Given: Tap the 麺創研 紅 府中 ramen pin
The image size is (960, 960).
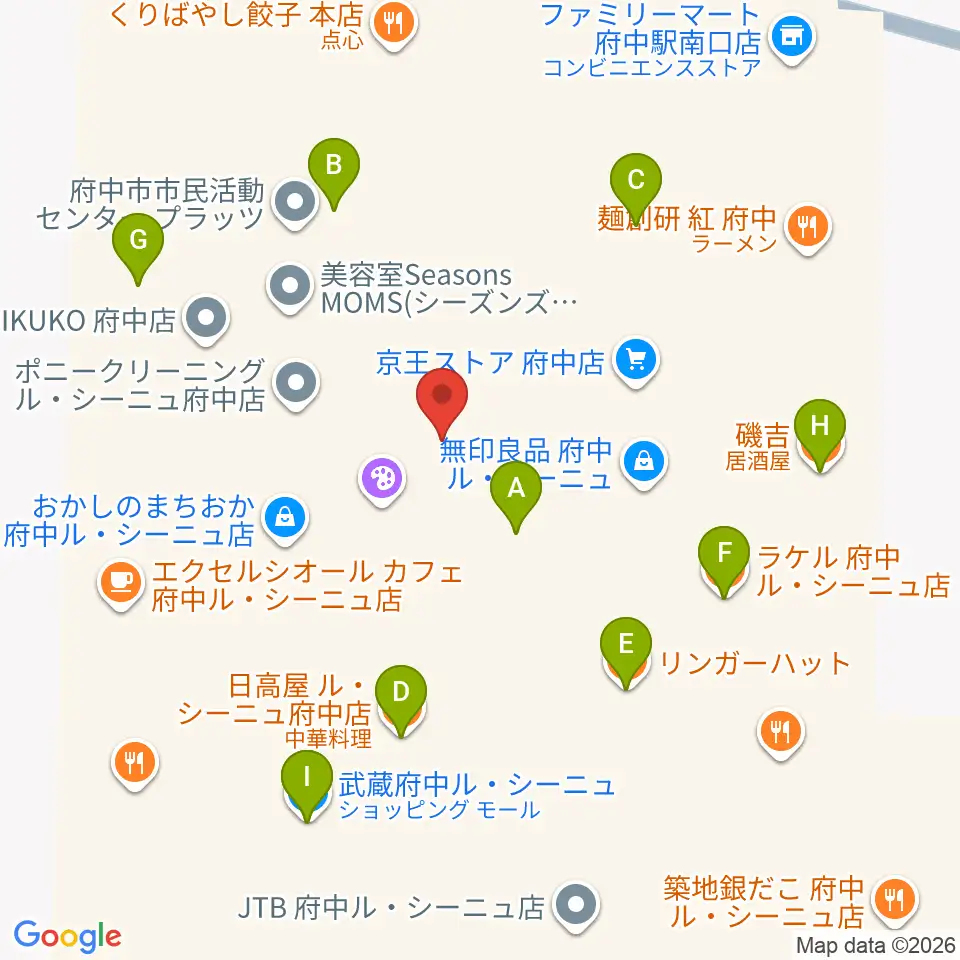Looking at the screenshot, I should tap(808, 227).
